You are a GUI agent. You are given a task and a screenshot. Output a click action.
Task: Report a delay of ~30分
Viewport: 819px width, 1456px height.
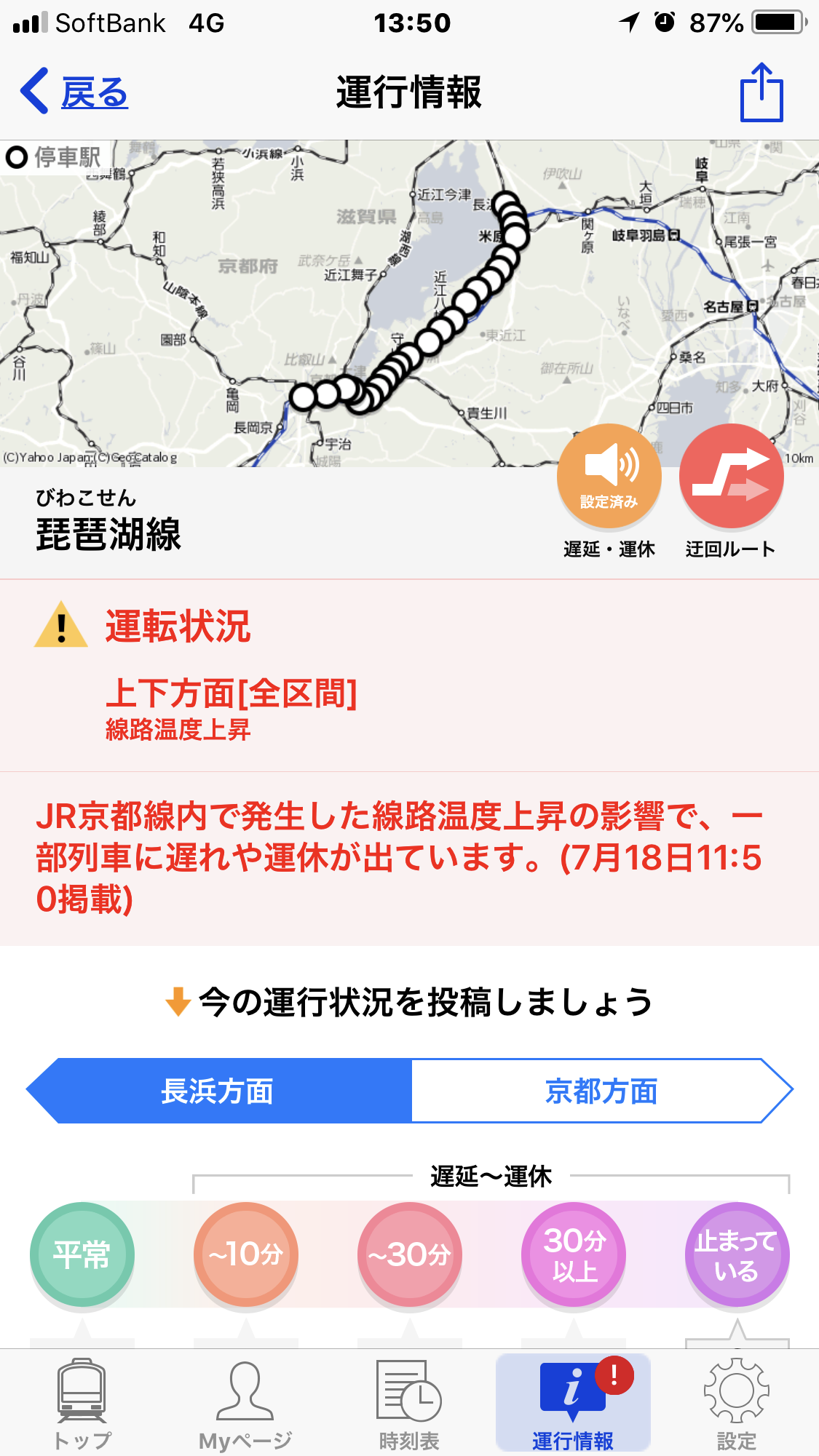410,1254
